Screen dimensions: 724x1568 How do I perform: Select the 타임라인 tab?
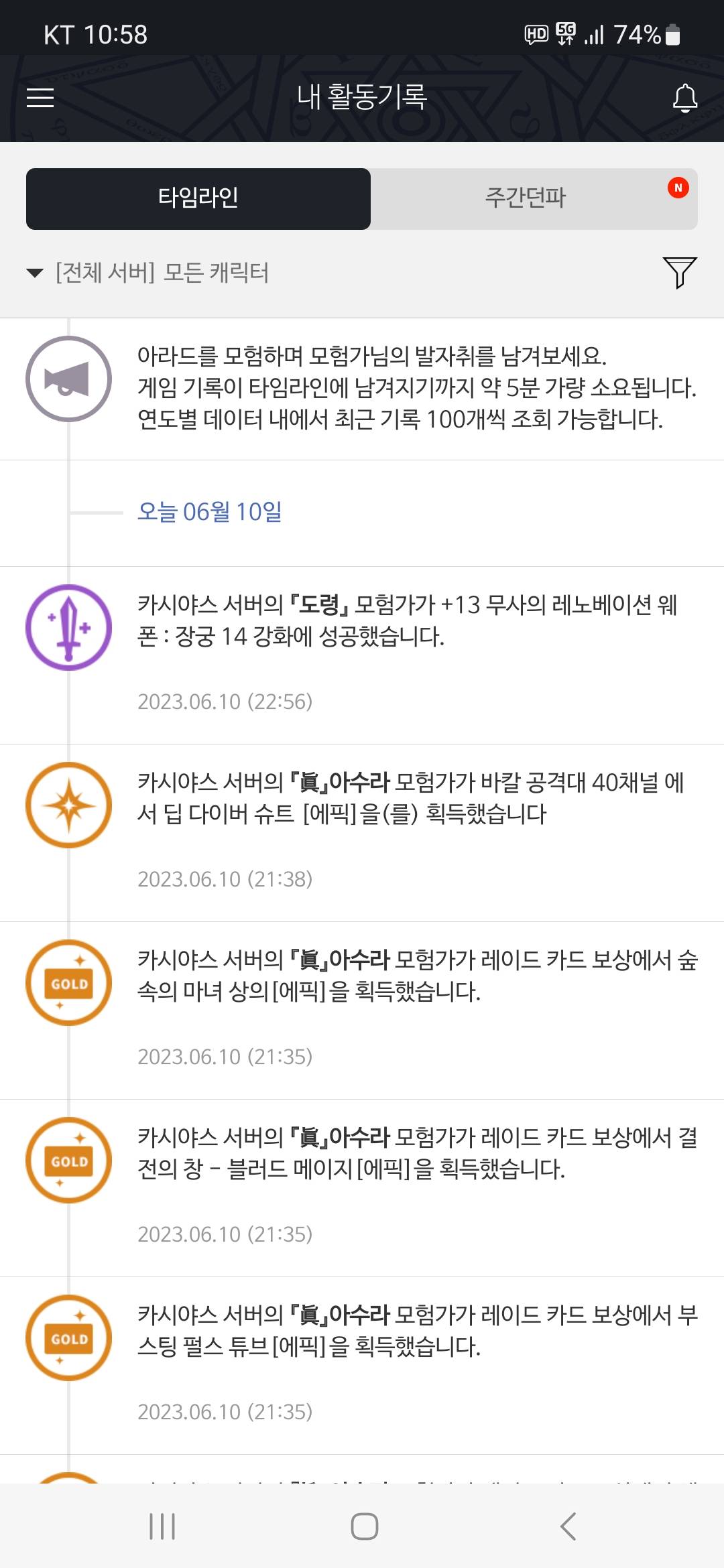click(198, 198)
